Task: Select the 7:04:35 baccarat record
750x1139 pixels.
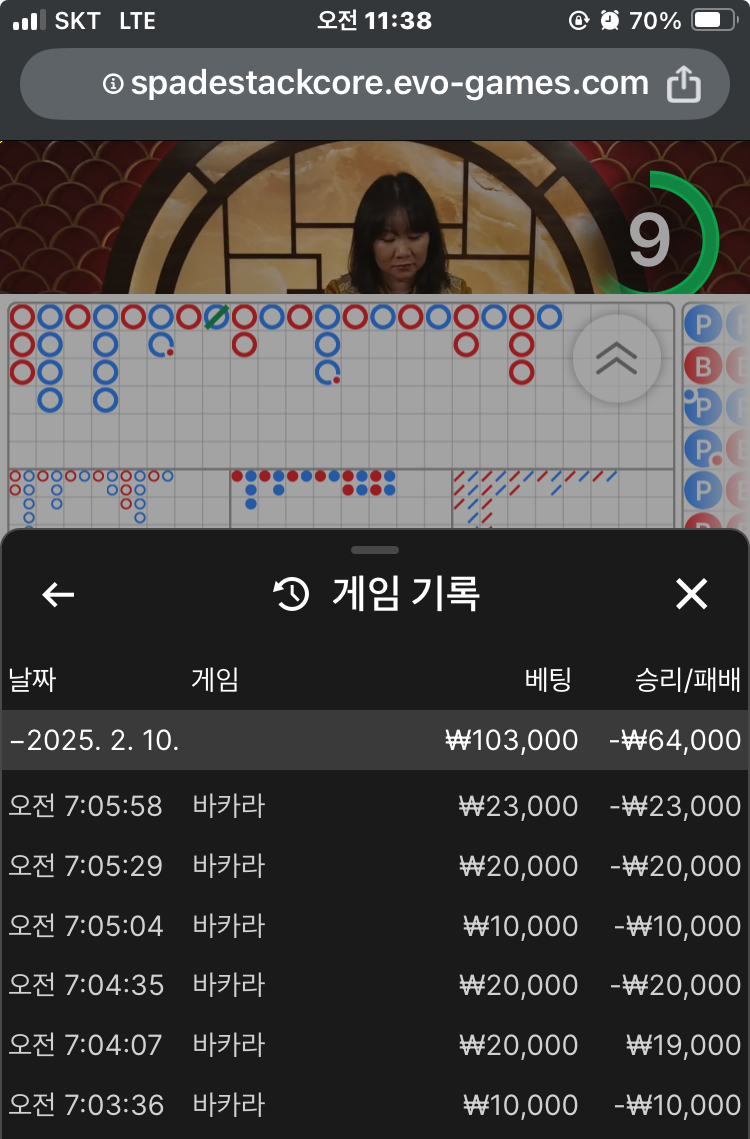Action: click(x=375, y=985)
